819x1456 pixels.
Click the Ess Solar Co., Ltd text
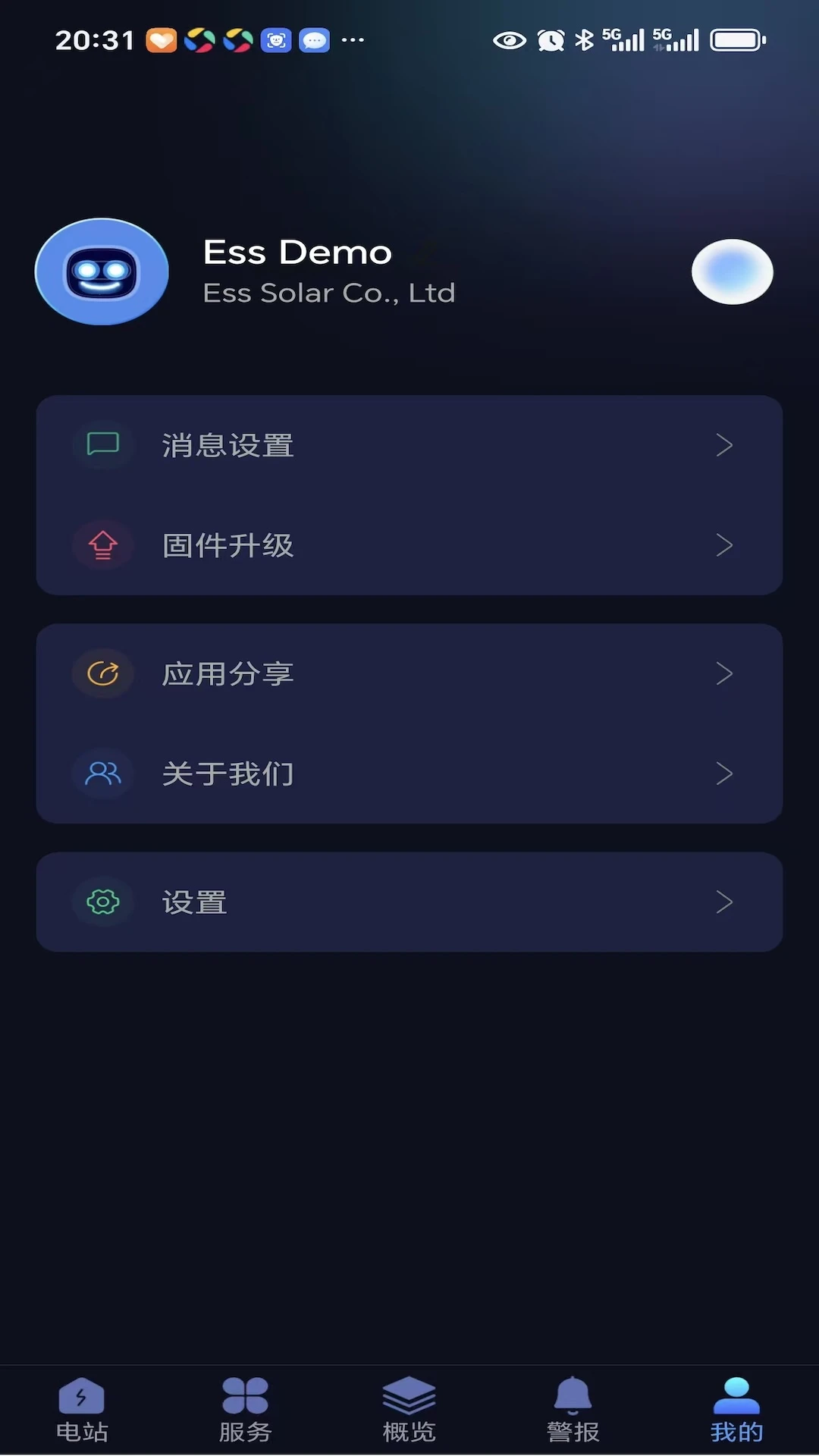(329, 293)
